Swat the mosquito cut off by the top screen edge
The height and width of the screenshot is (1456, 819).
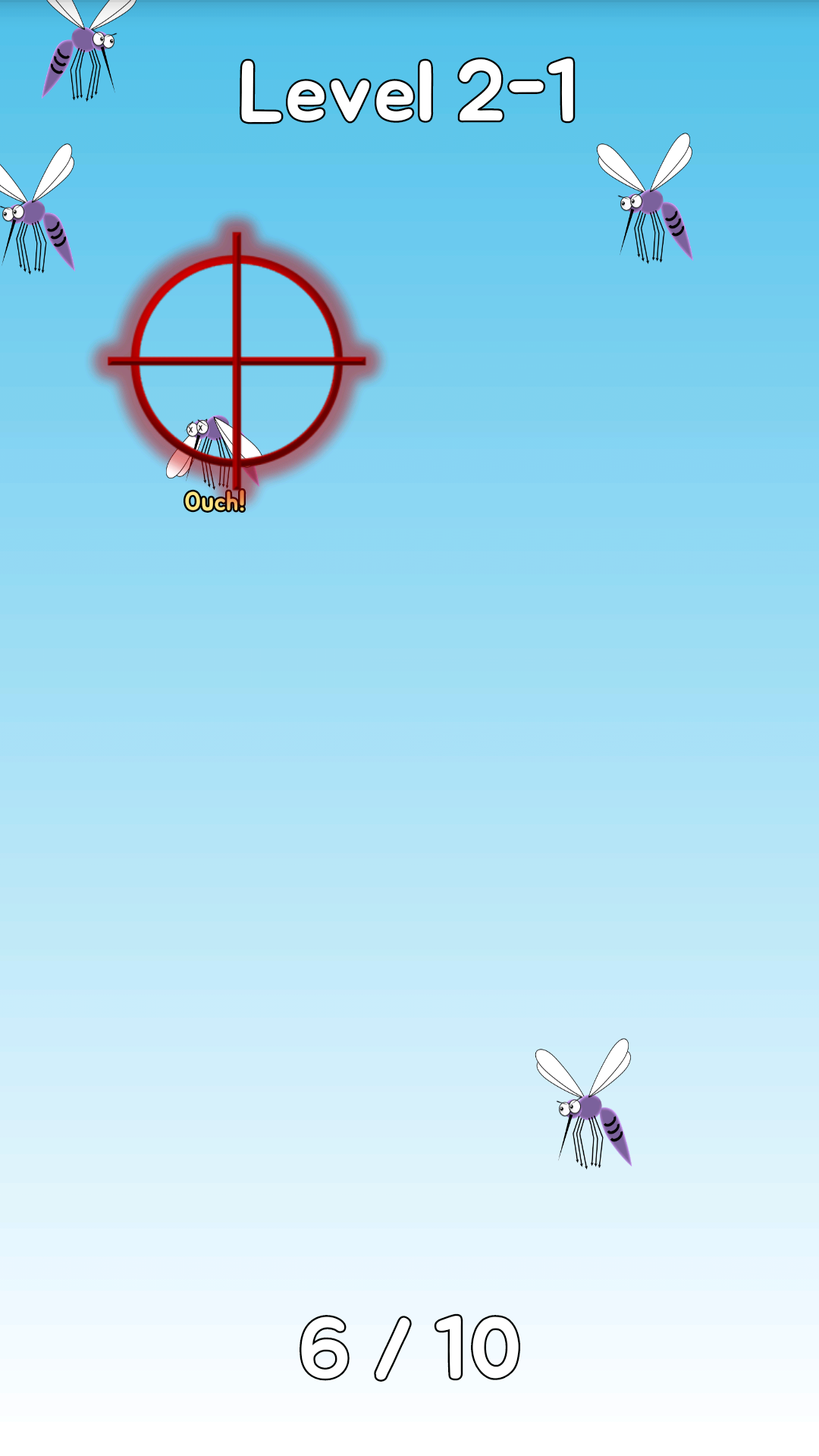pos(85,45)
